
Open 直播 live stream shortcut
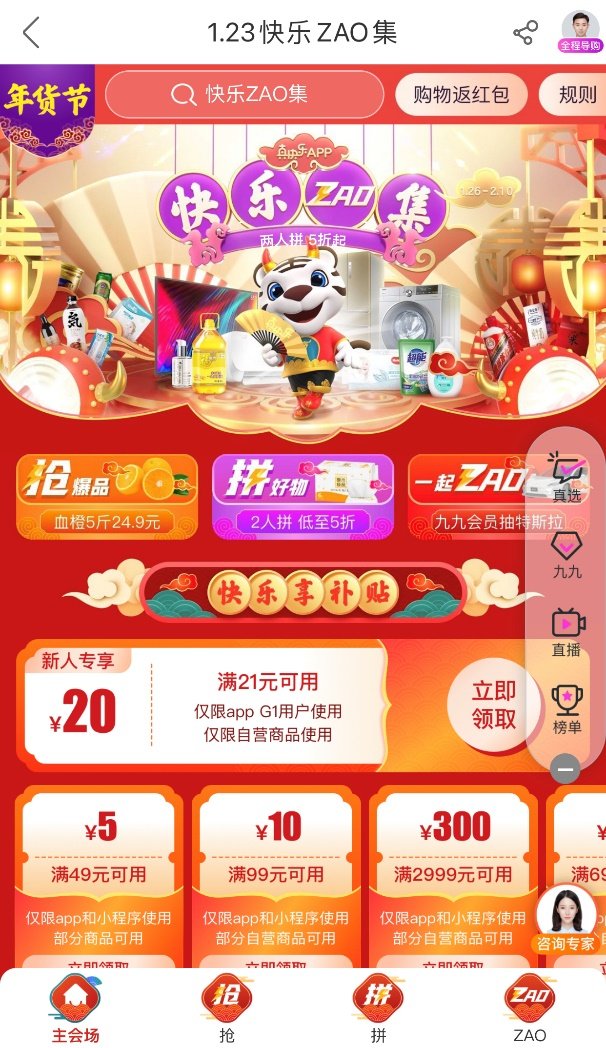(x=567, y=630)
